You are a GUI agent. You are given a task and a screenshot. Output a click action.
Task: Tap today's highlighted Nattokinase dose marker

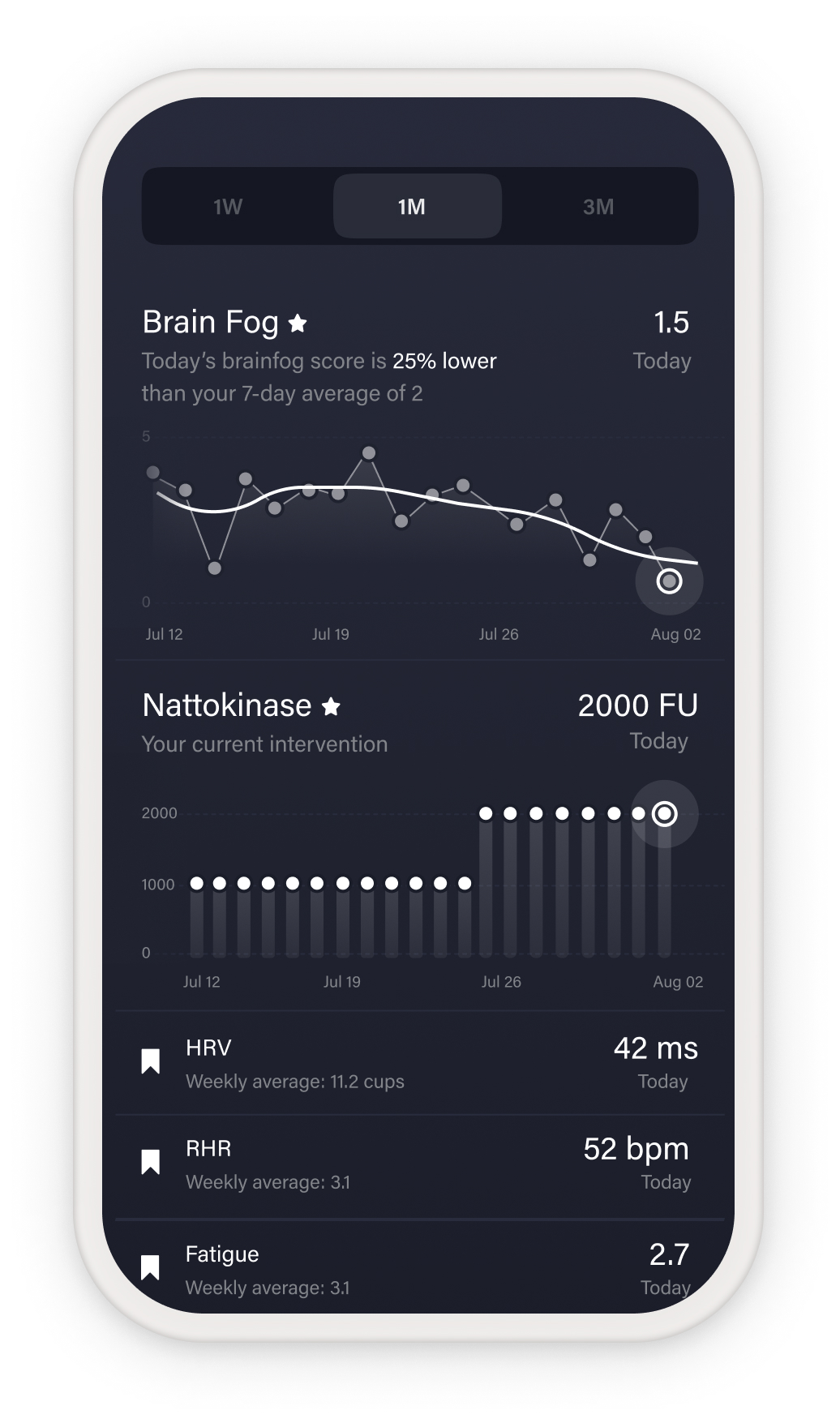point(665,813)
